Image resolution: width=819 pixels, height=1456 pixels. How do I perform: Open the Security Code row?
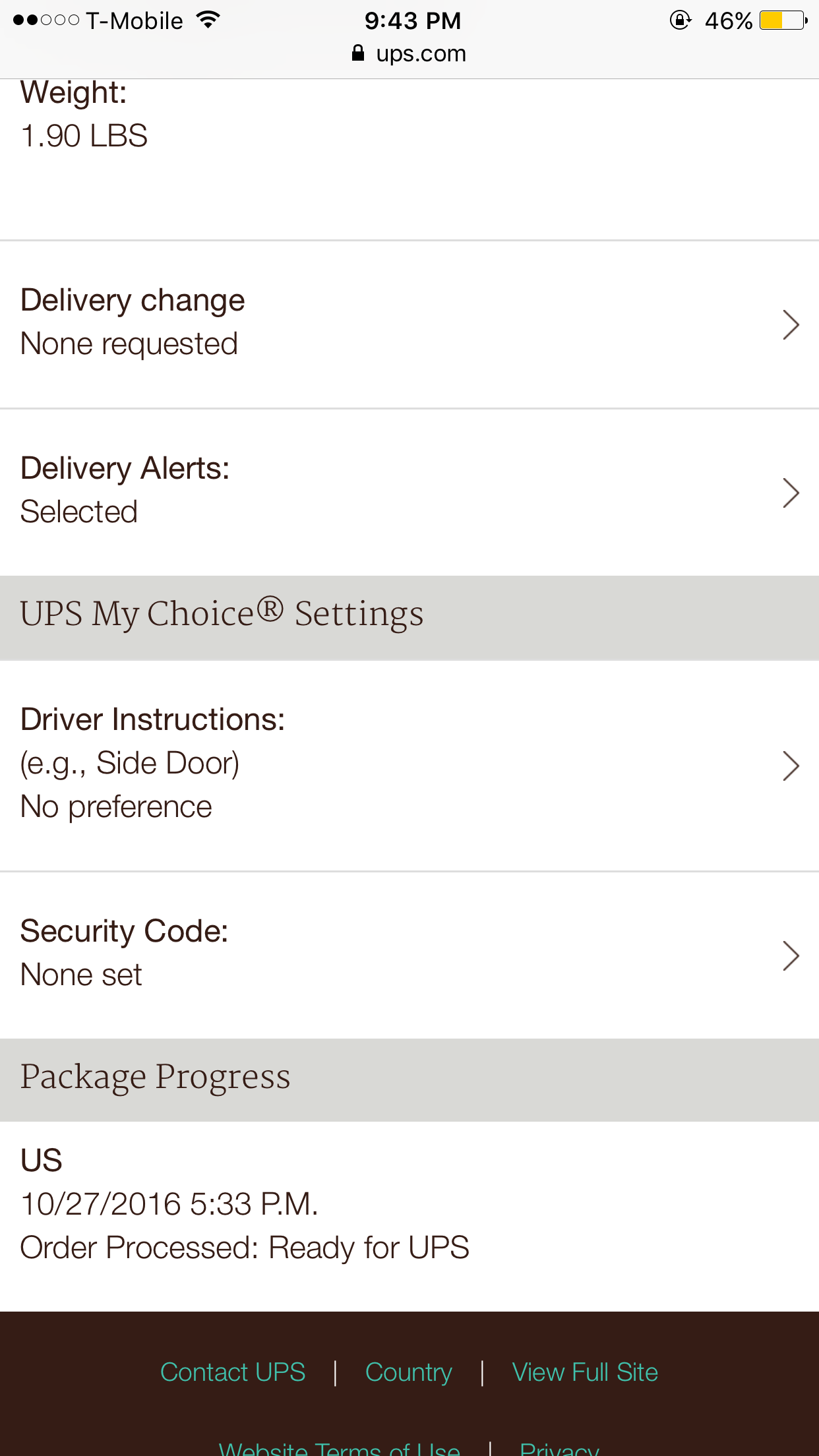(409, 955)
